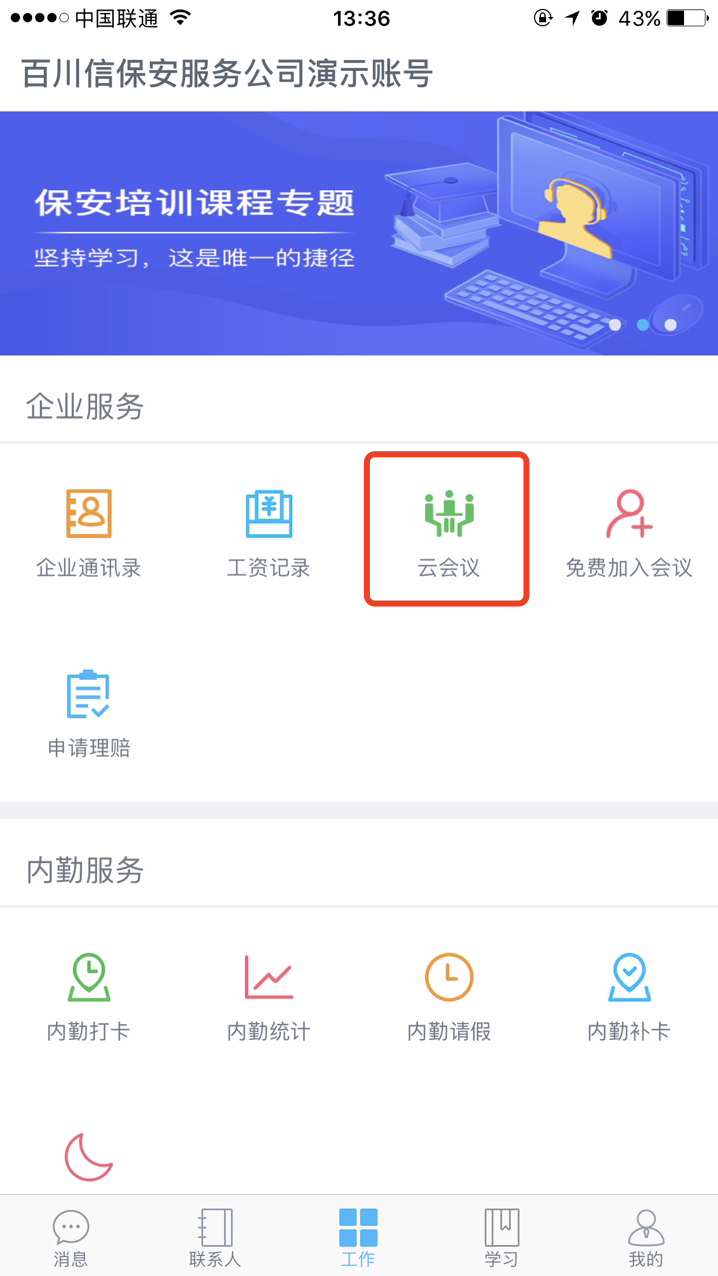The width and height of the screenshot is (718, 1276).
Task: Open 企业通讯录 enterprise contacts
Action: click(89, 532)
